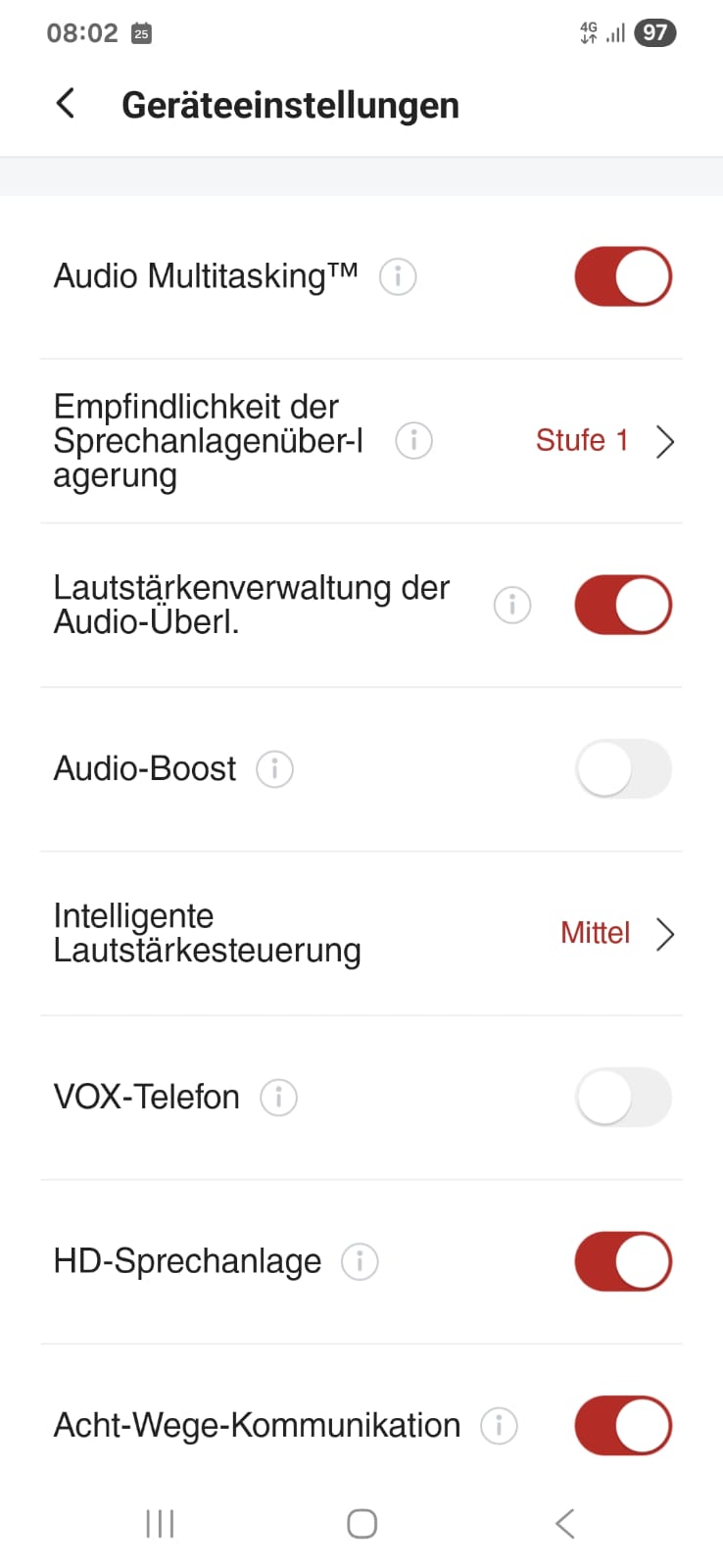Open the recent apps view

pyautogui.click(x=160, y=1524)
